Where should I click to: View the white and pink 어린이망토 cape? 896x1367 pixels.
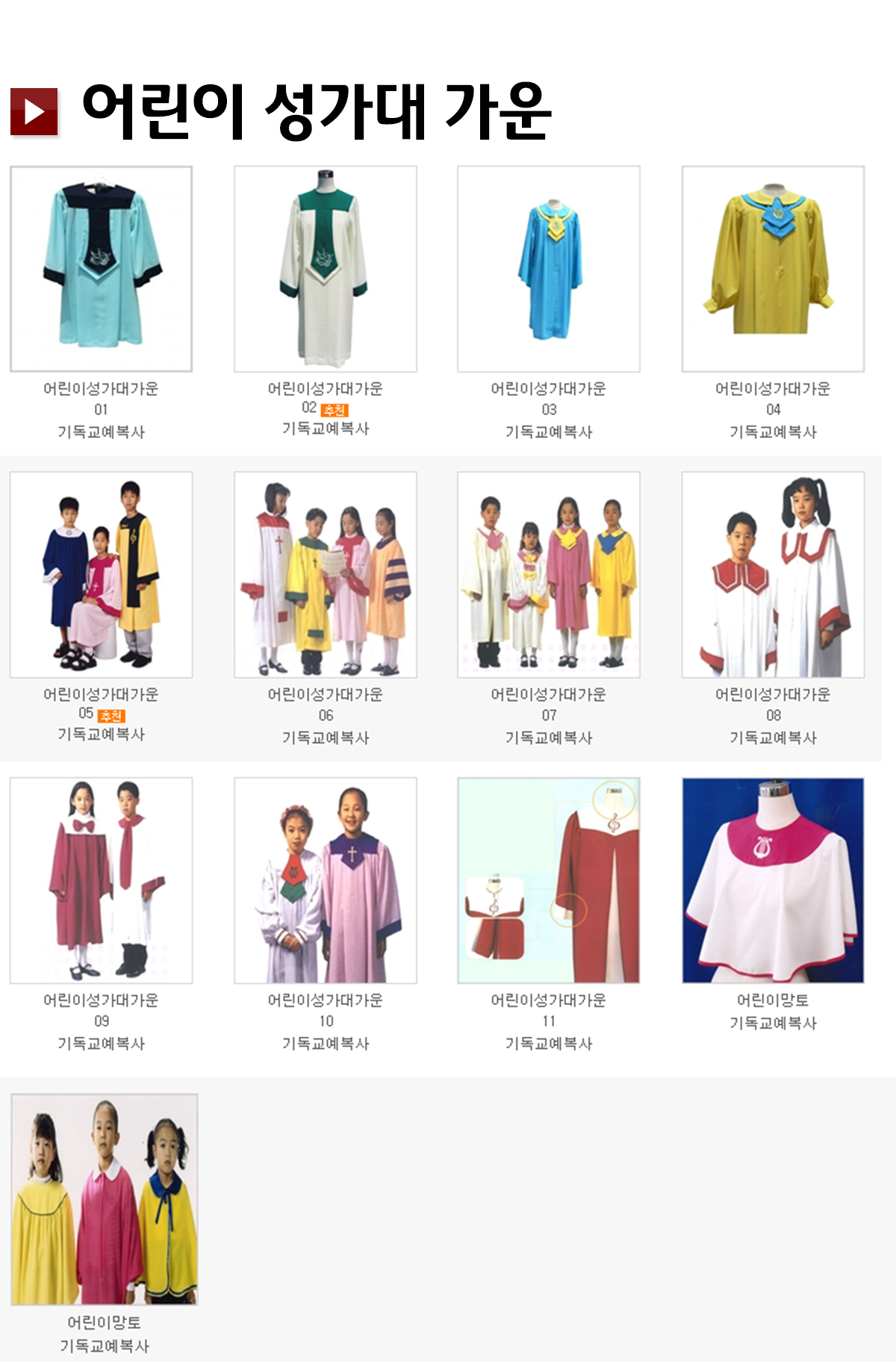pos(773,880)
